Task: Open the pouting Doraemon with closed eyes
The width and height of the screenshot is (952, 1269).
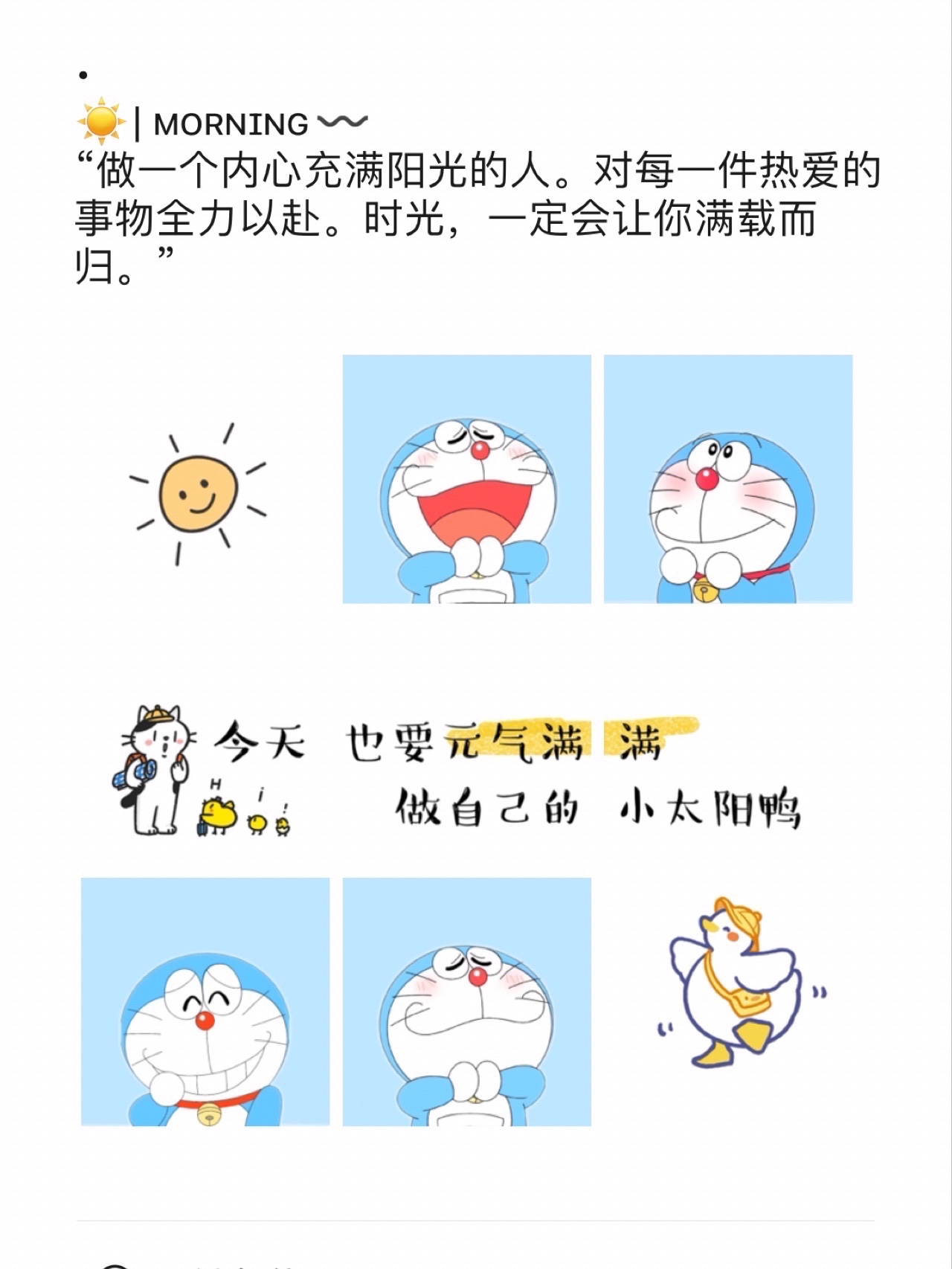Action: [466, 1002]
